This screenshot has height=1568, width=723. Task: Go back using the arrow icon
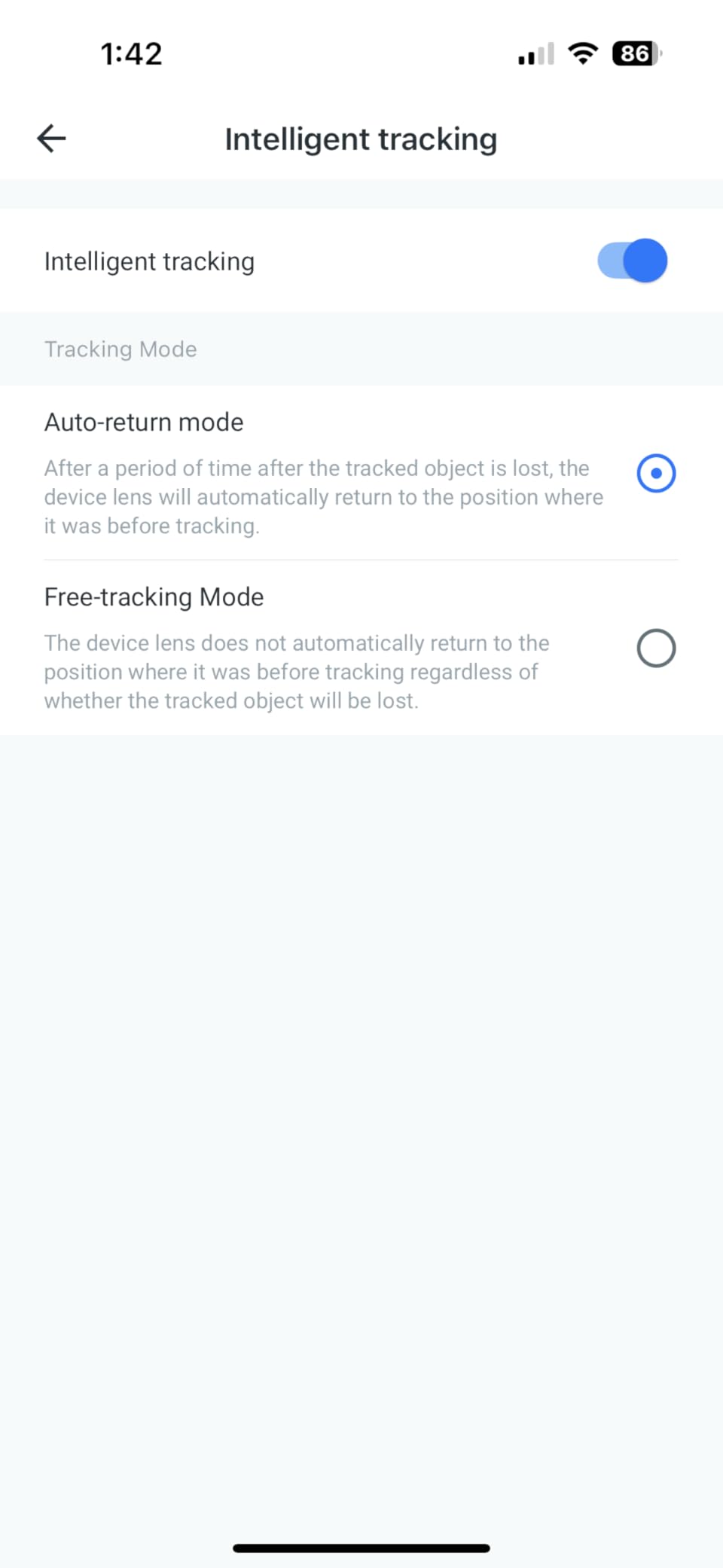point(51,139)
